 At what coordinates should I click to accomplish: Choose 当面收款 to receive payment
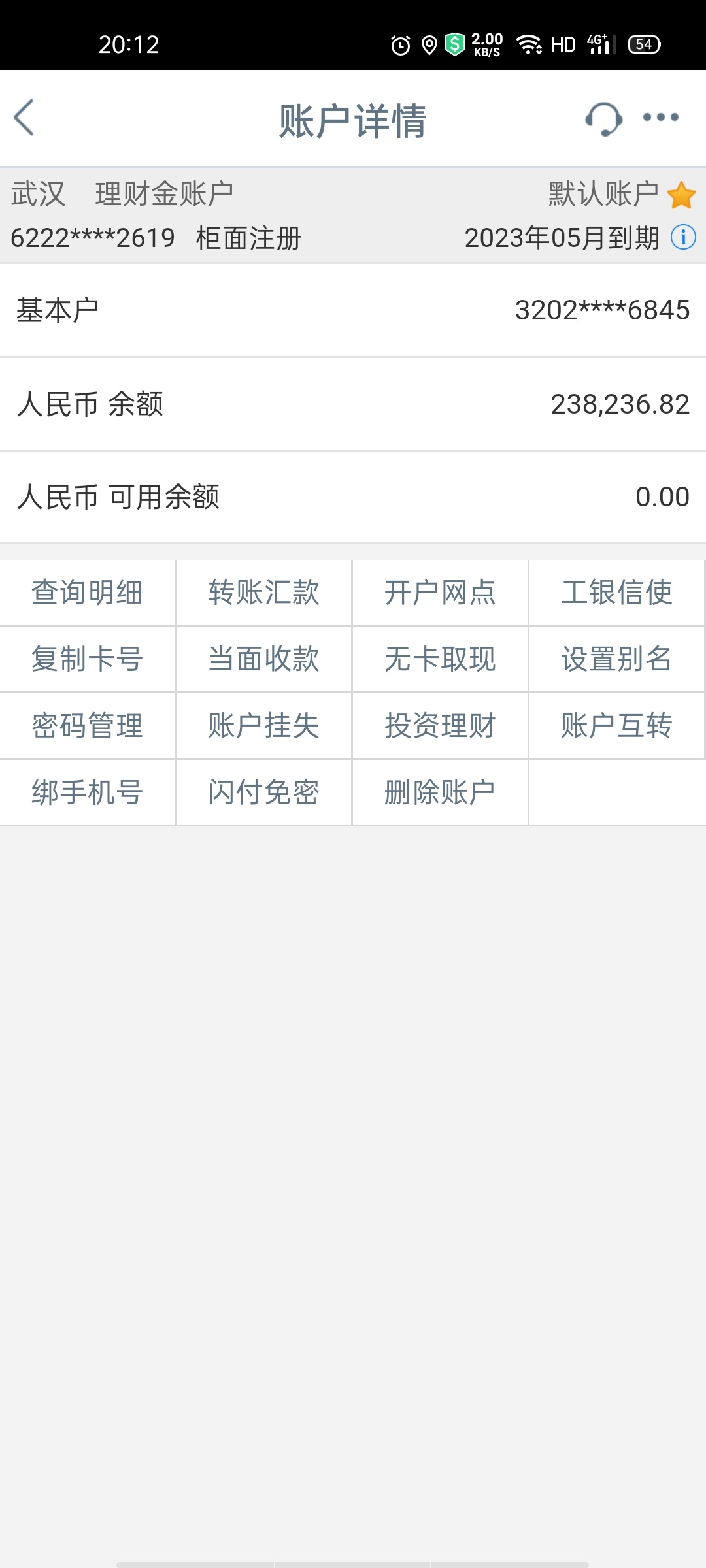click(263, 659)
